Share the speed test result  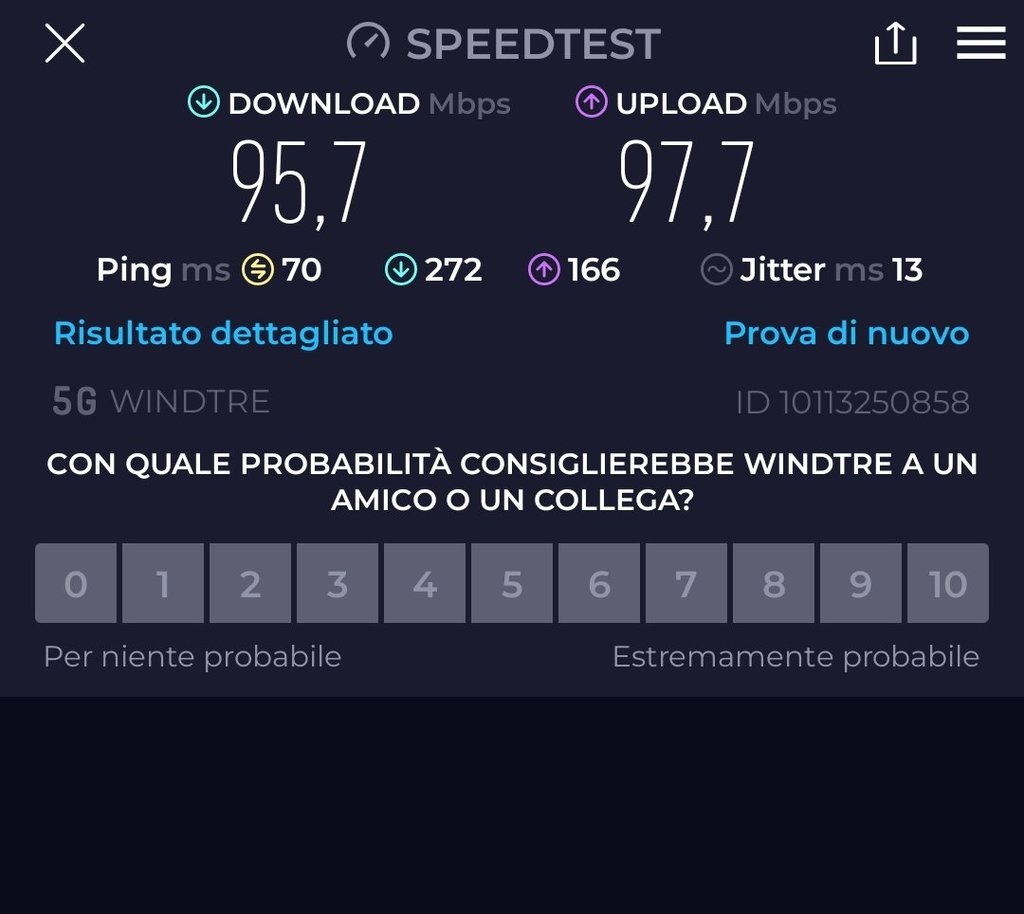[895, 44]
